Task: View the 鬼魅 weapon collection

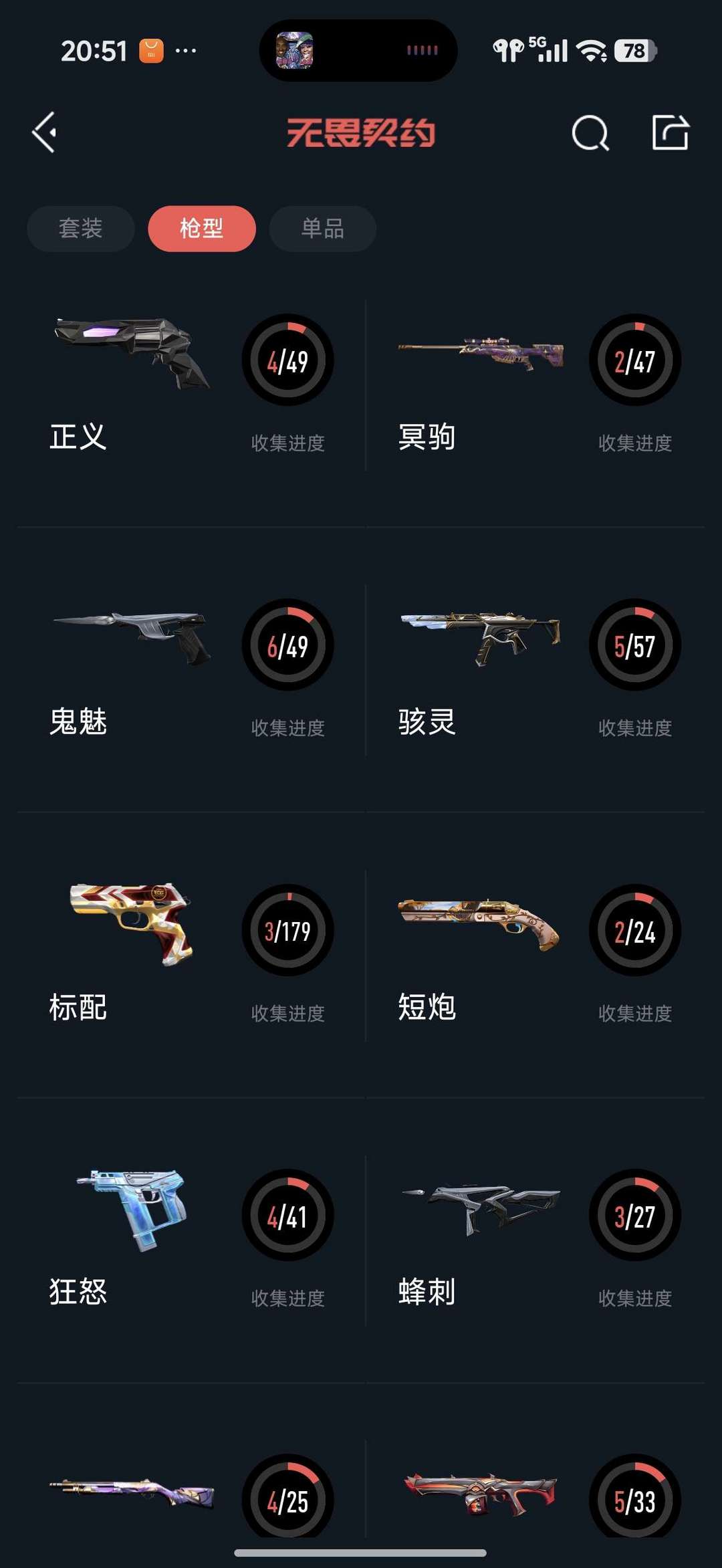Action: click(191, 671)
